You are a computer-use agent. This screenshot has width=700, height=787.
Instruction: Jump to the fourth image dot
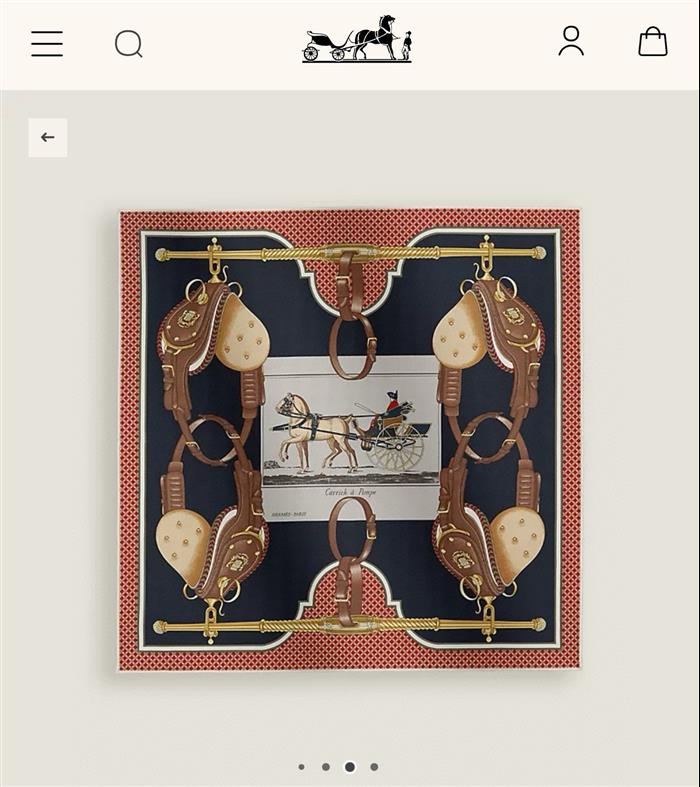click(x=374, y=767)
